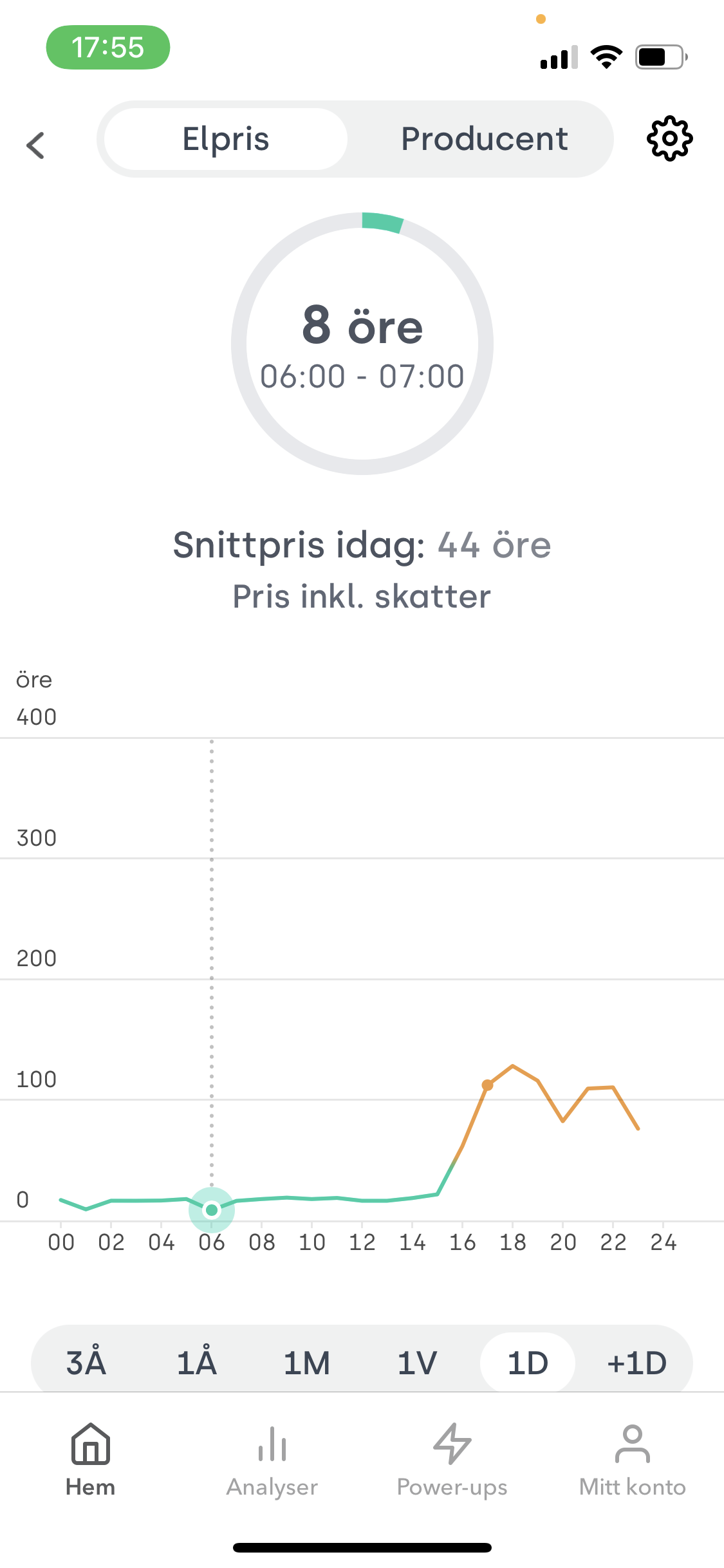Select the 1Å time range
Image resolution: width=724 pixels, height=1568 pixels.
[197, 1363]
